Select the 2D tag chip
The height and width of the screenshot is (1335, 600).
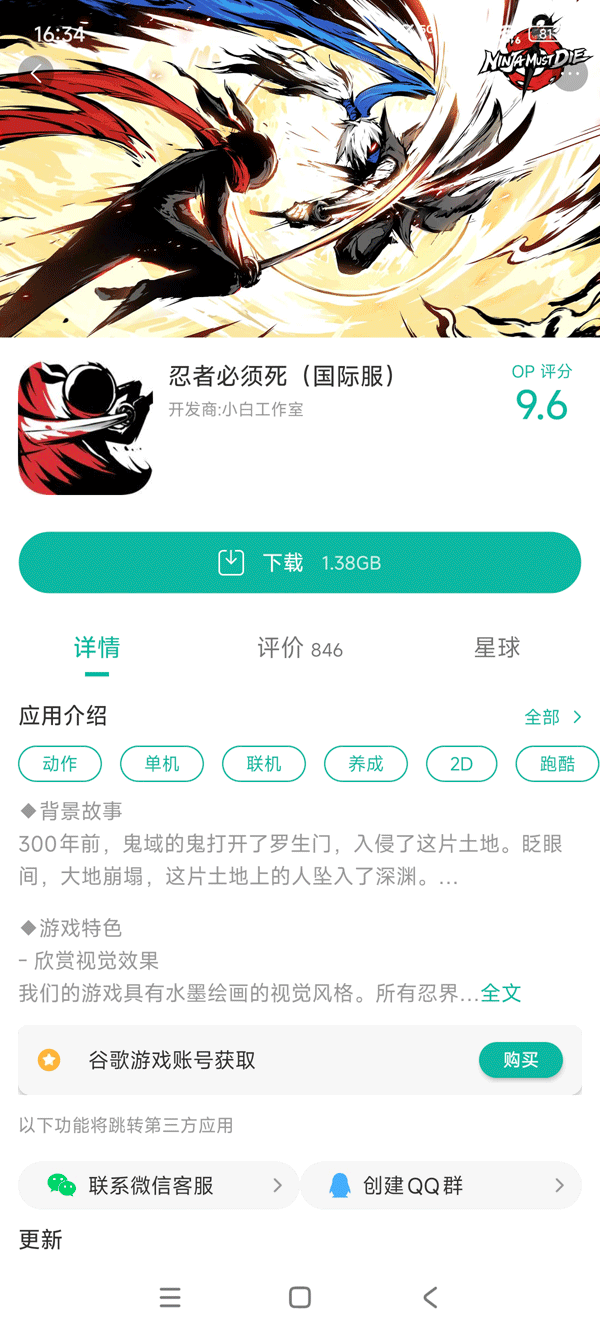coord(461,764)
